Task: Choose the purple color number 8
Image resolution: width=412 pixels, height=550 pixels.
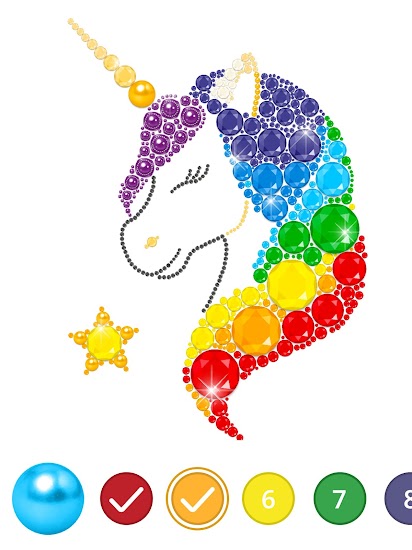Action: coord(399,498)
